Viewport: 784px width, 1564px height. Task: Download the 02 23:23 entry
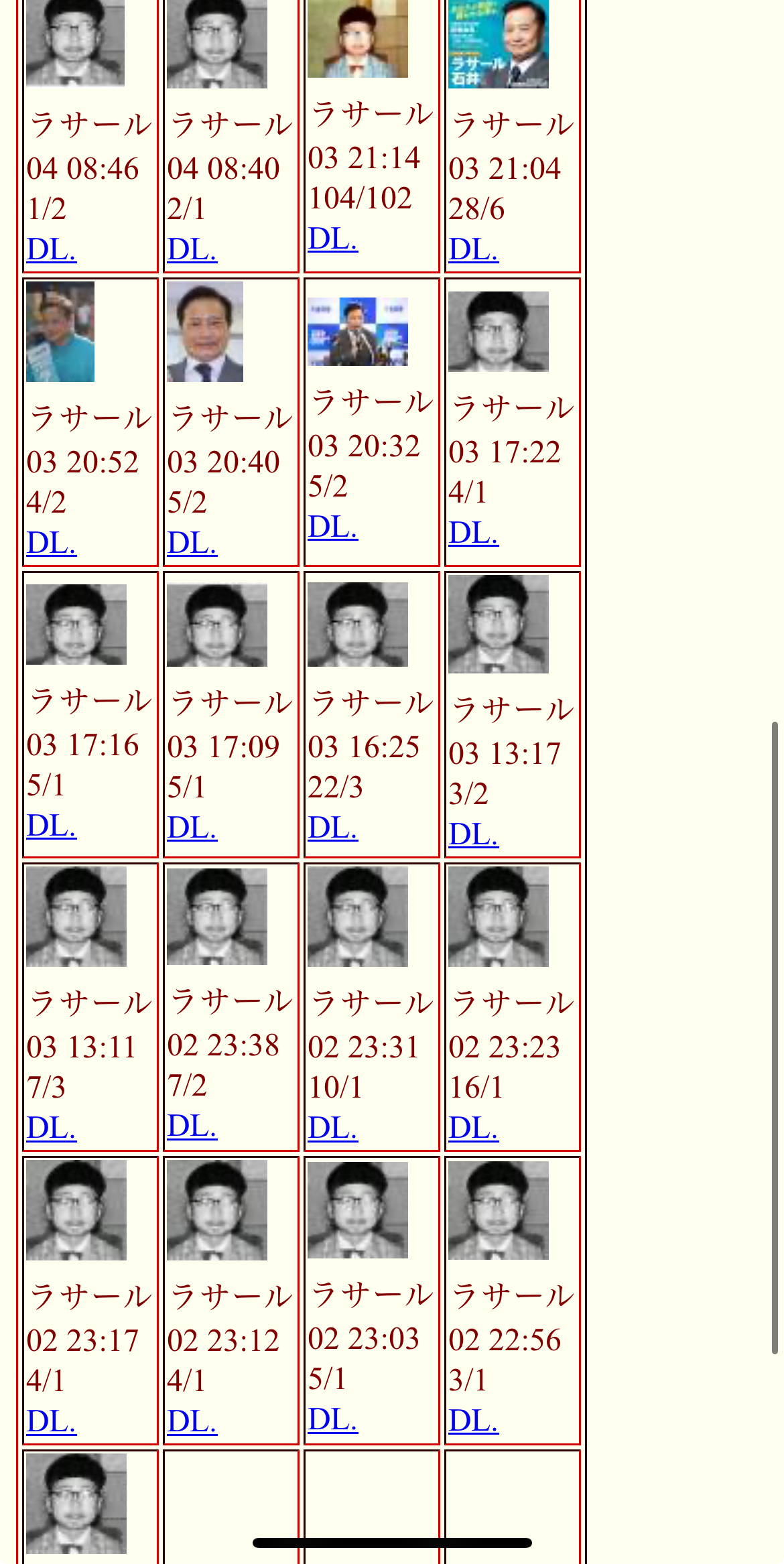[x=474, y=1128]
